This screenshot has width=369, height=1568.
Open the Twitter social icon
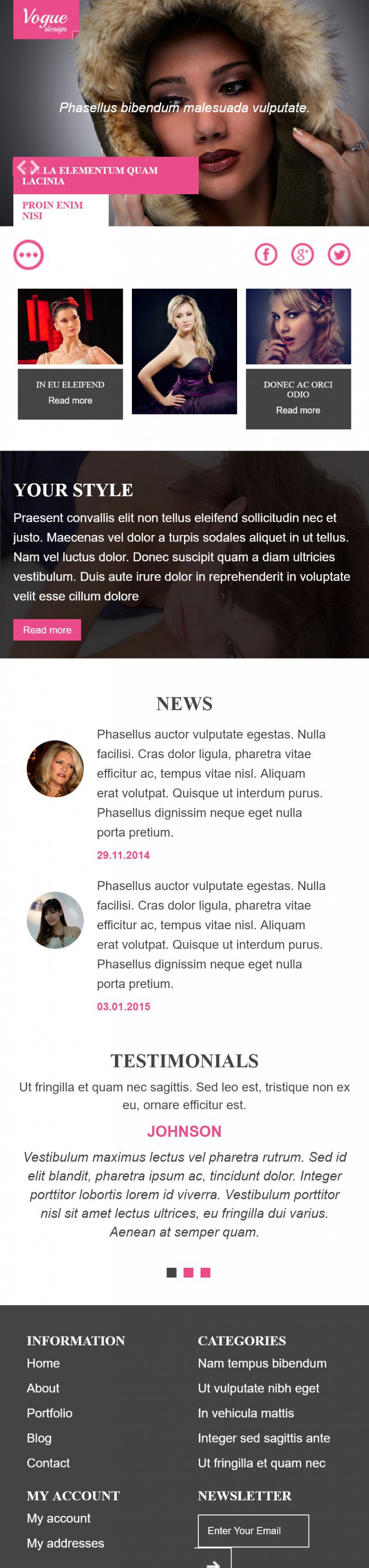coord(339,255)
